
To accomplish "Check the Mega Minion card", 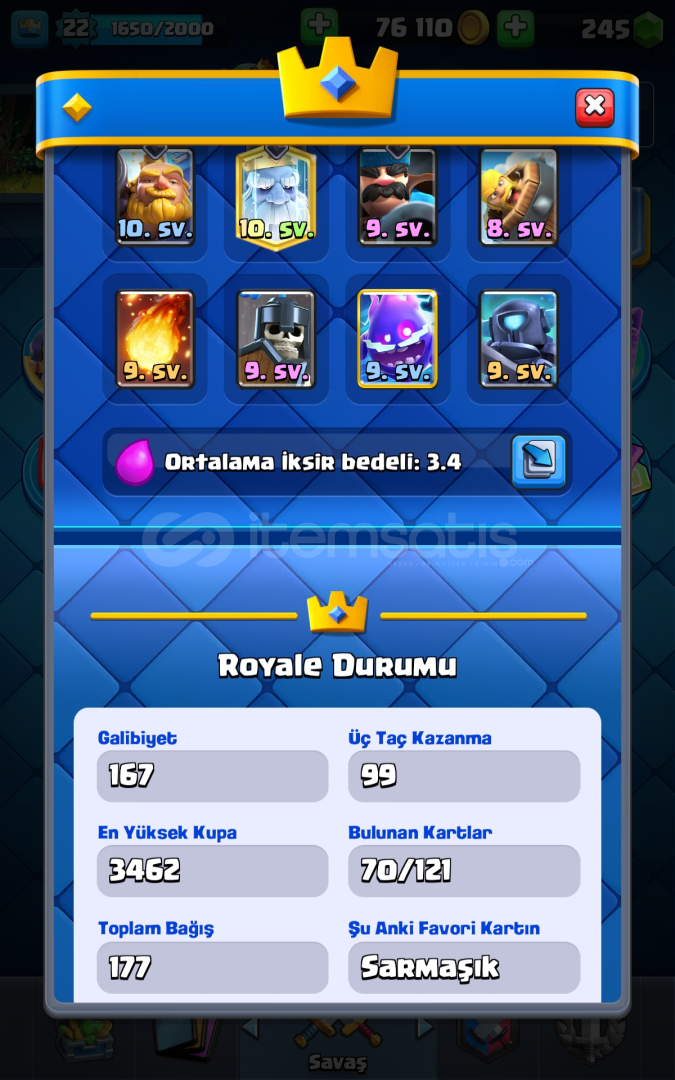I will (518, 339).
